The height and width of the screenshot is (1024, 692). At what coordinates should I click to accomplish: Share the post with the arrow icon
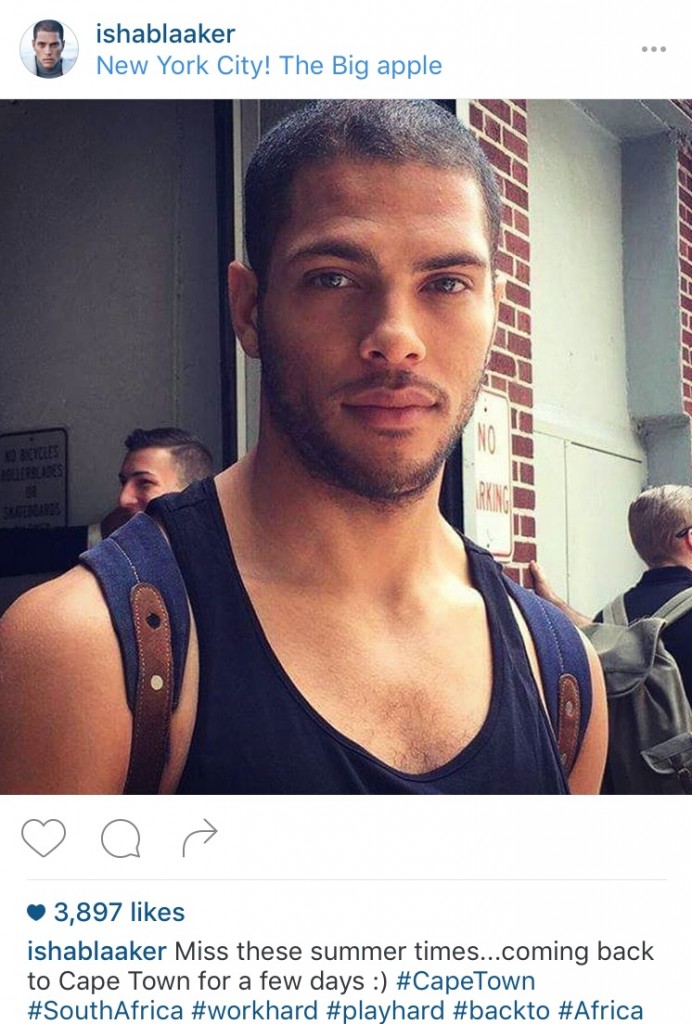[199, 838]
